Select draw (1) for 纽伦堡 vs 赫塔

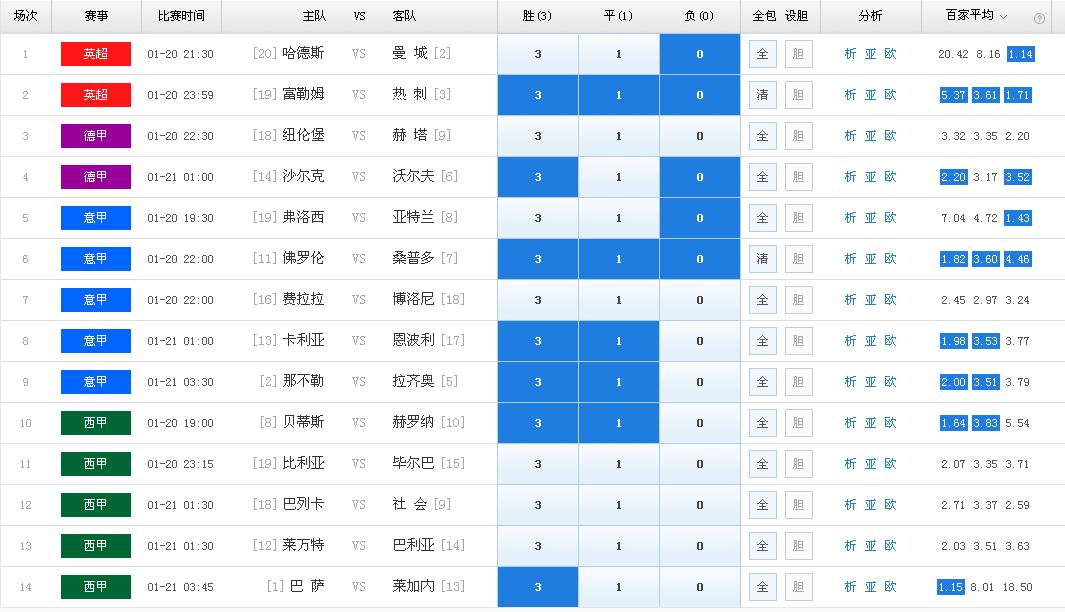(x=618, y=136)
